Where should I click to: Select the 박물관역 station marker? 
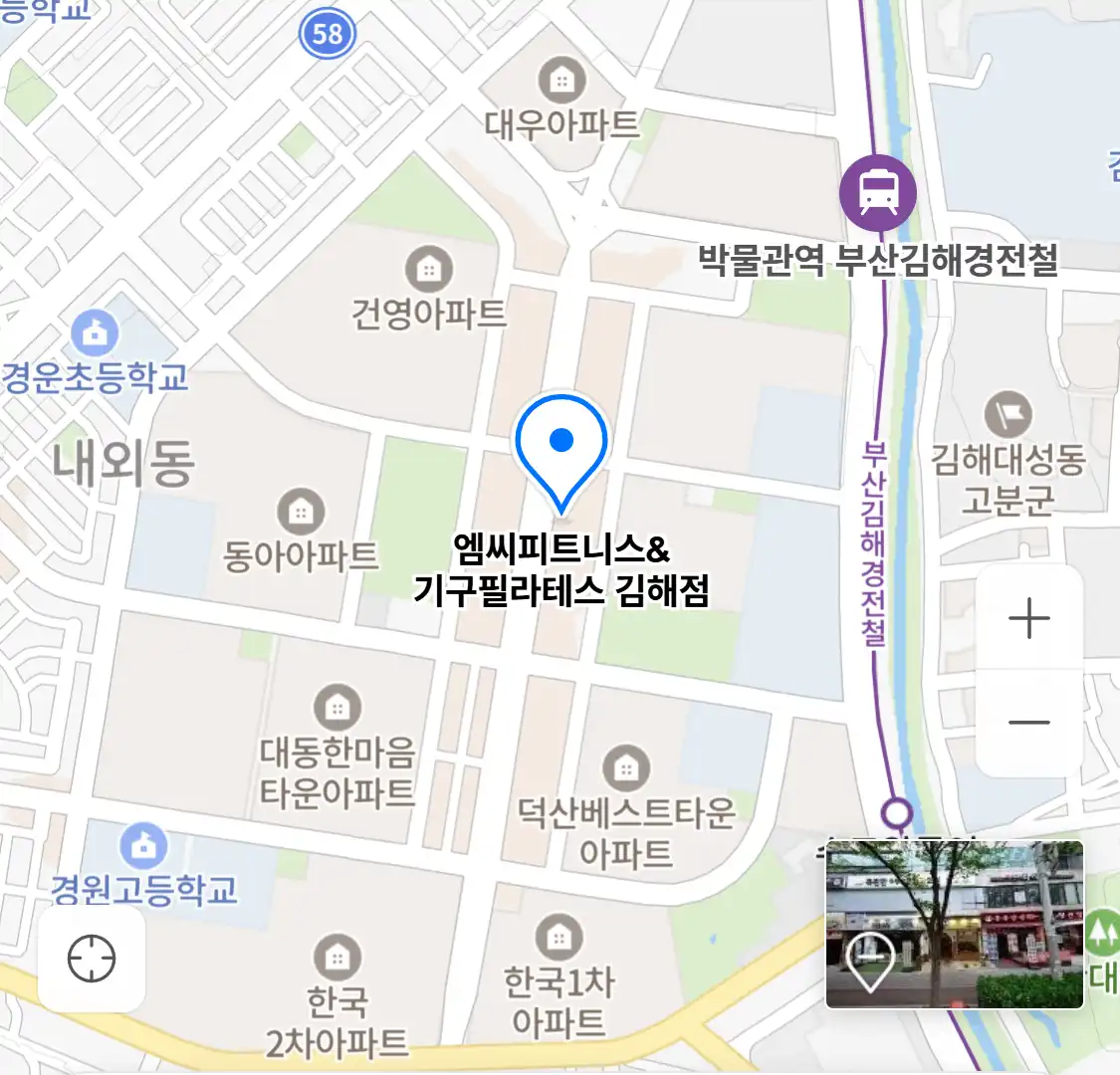pyautogui.click(x=877, y=192)
